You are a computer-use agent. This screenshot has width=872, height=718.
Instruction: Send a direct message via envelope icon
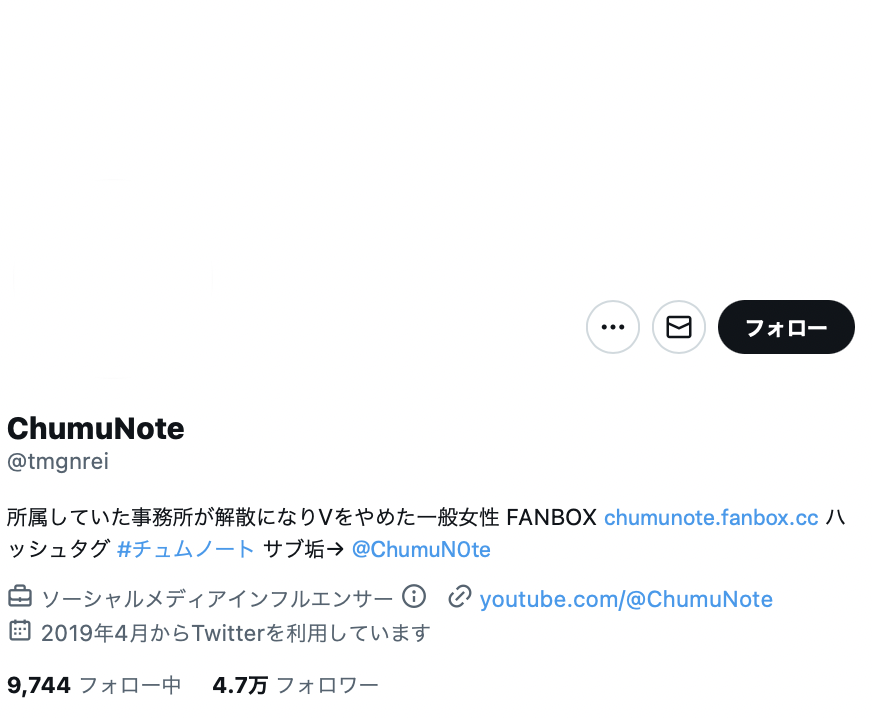point(679,327)
